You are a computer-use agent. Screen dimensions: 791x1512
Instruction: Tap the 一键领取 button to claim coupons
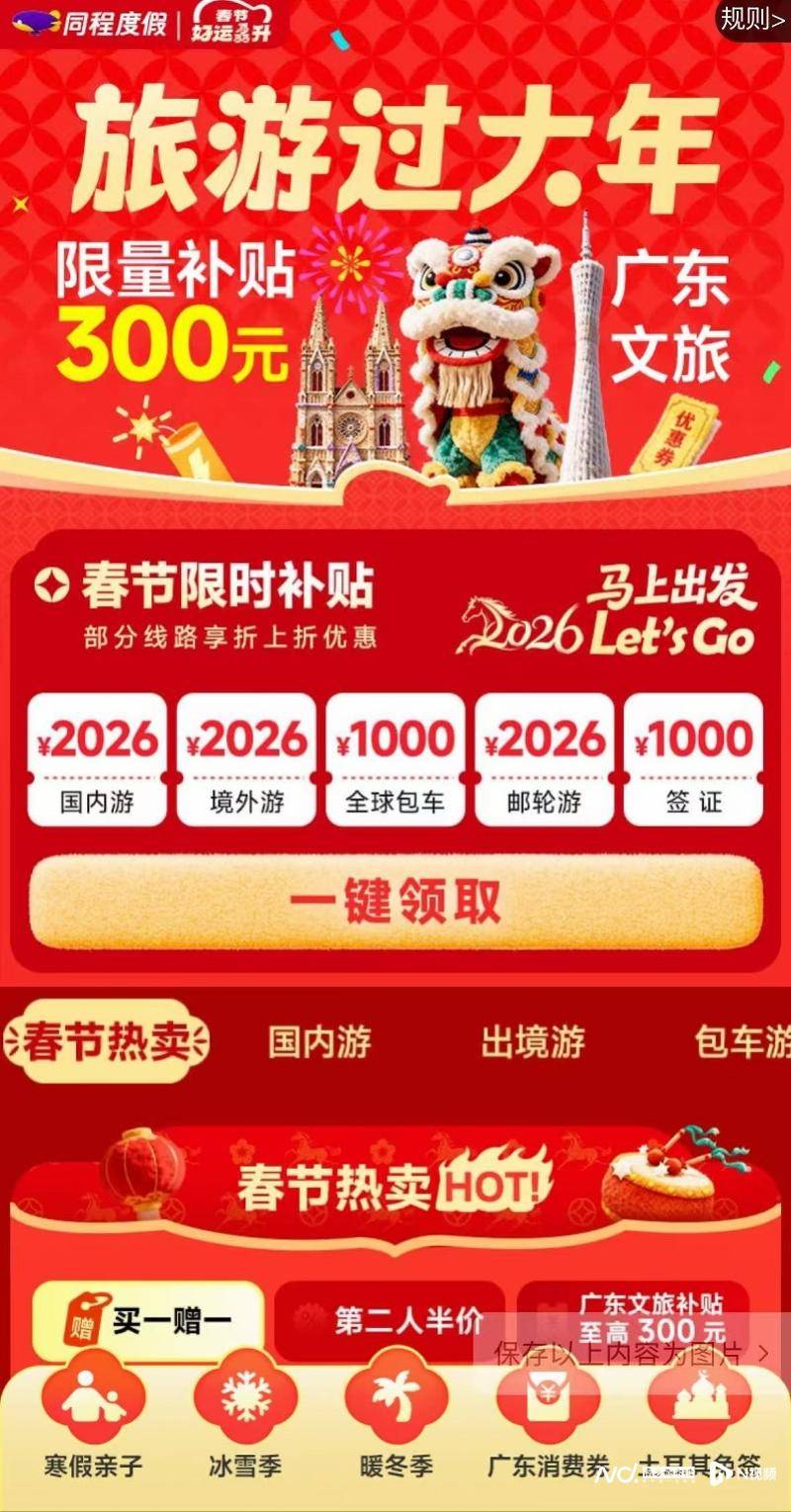[395, 902]
